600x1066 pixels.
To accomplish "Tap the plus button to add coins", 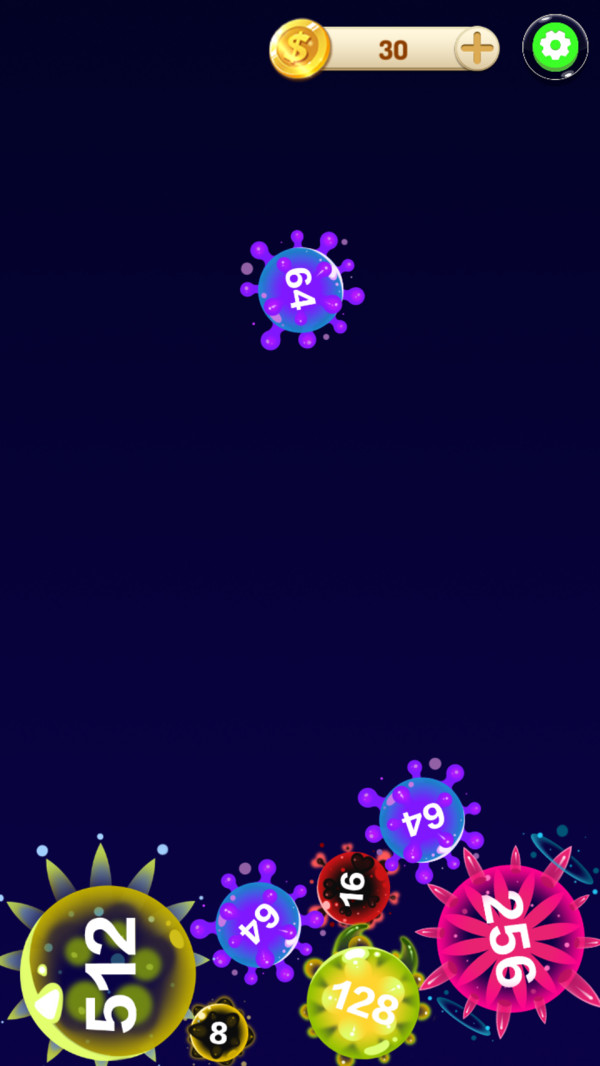I will point(477,48).
